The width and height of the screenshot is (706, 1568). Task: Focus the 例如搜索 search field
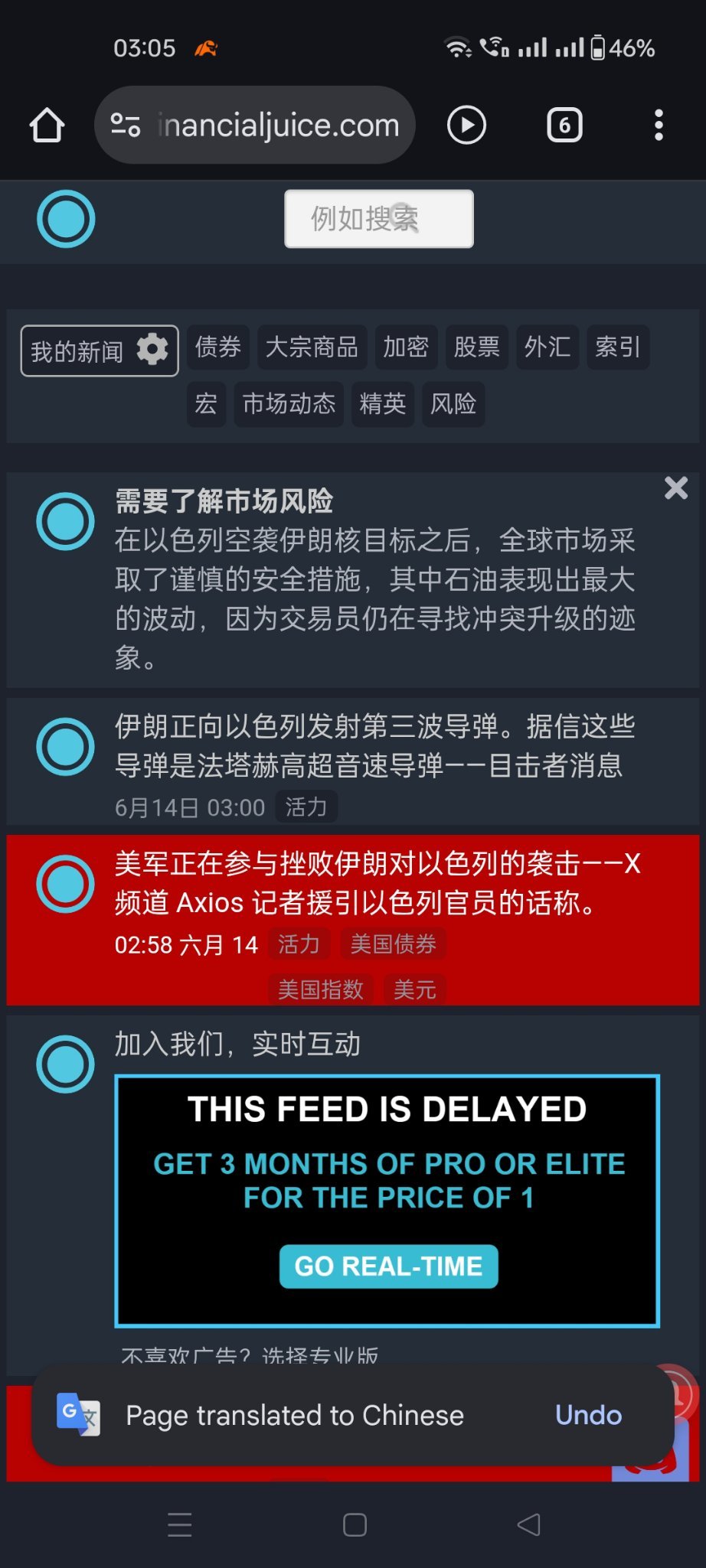(x=379, y=219)
